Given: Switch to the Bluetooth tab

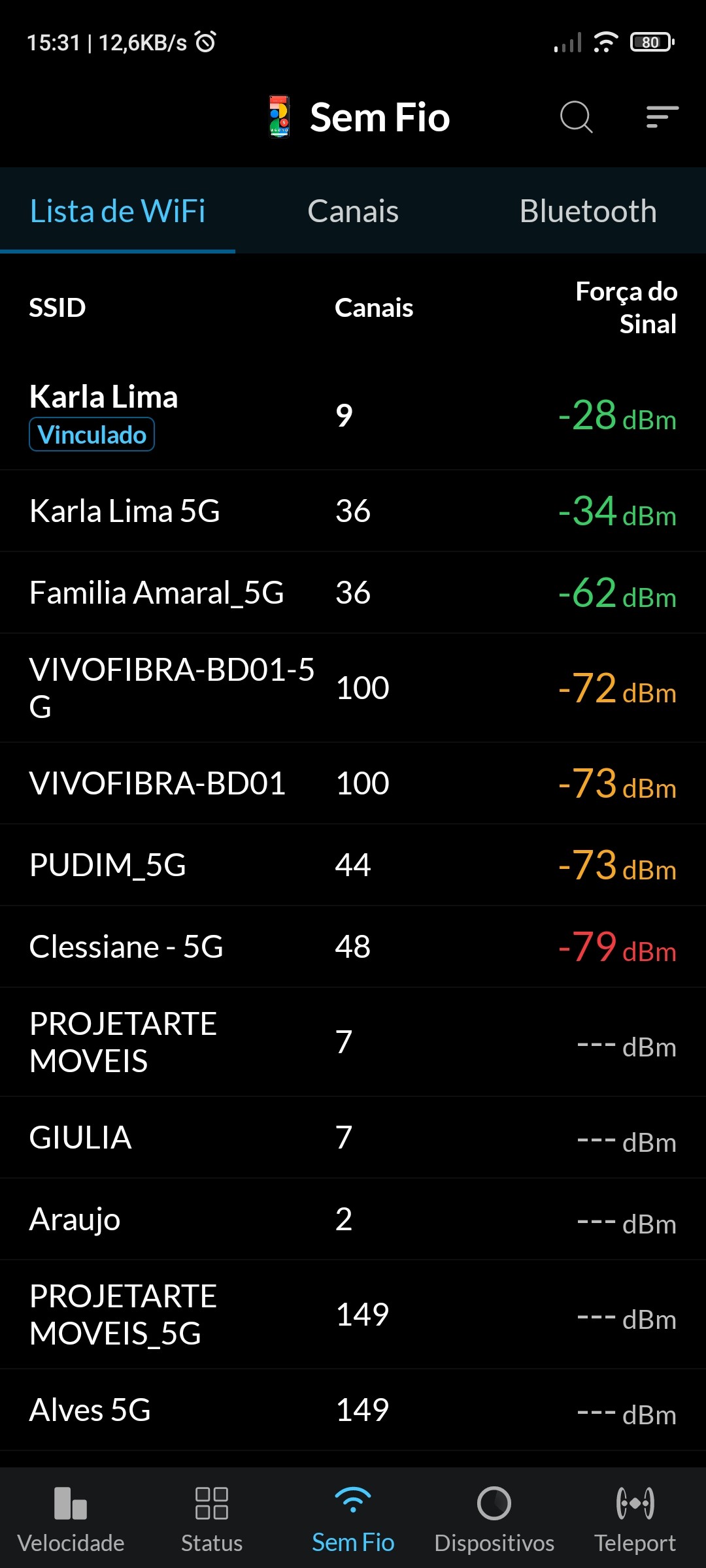Looking at the screenshot, I should point(588,211).
